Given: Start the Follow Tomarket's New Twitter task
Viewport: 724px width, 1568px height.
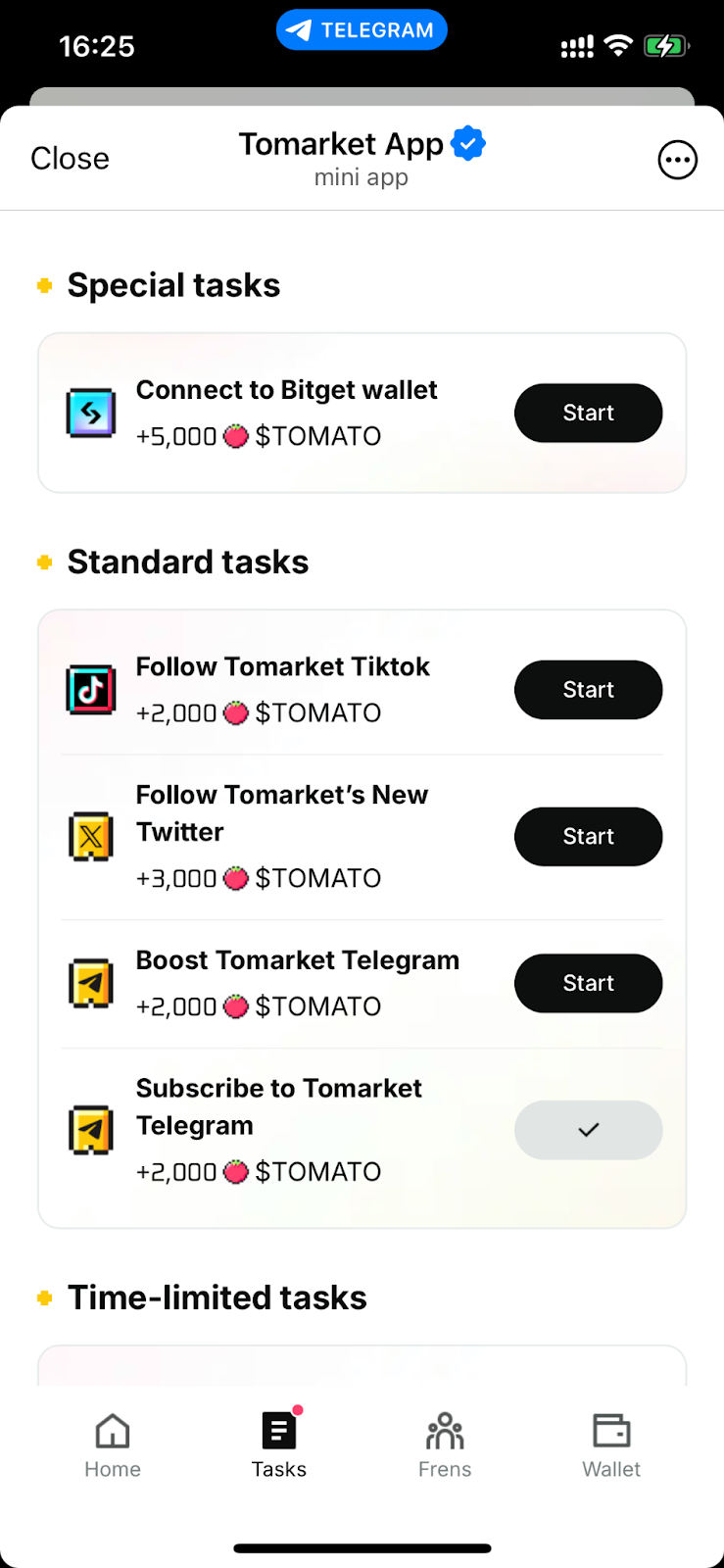Looking at the screenshot, I should [x=588, y=837].
